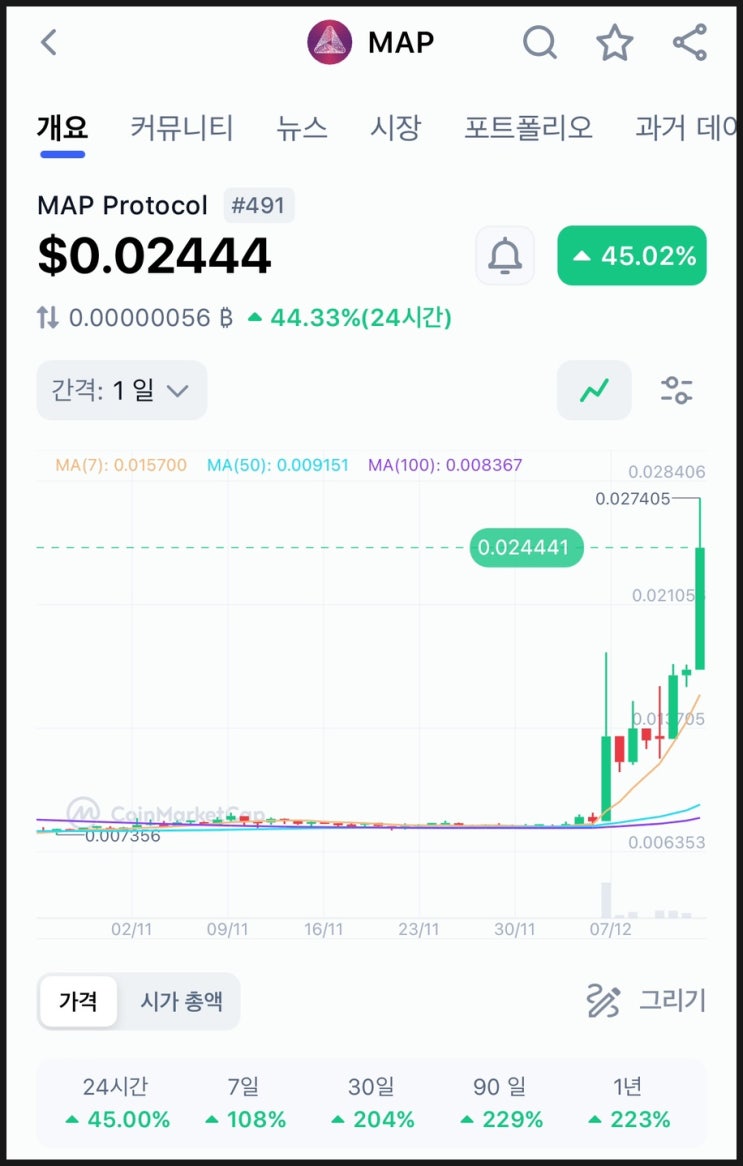
Task: Set a price alert with the bell icon
Action: click(x=504, y=255)
